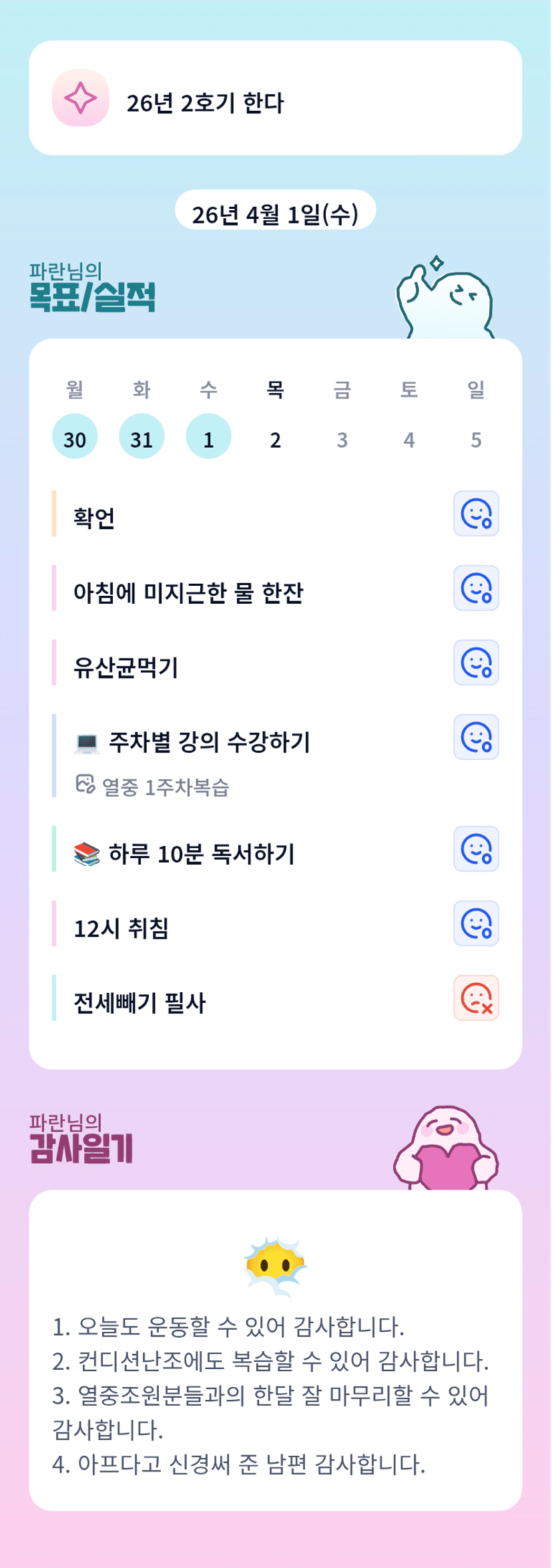Tap the status icon next to 12시 취침
The height and width of the screenshot is (1568, 552).
click(476, 924)
